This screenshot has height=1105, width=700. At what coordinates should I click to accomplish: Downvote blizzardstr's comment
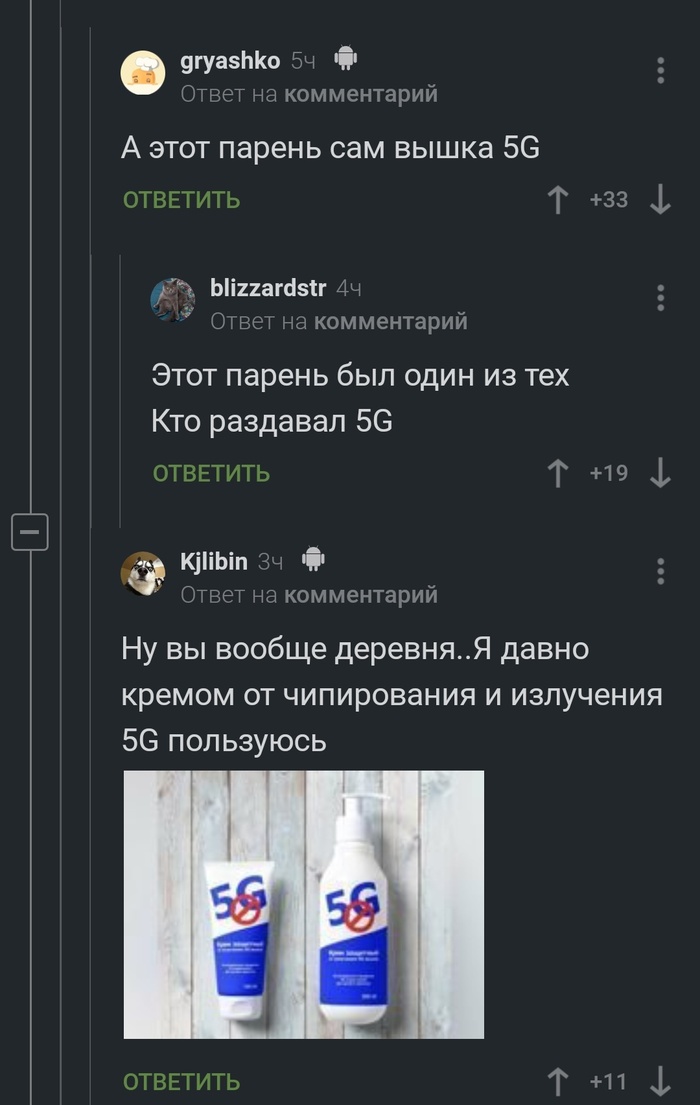tap(659, 473)
